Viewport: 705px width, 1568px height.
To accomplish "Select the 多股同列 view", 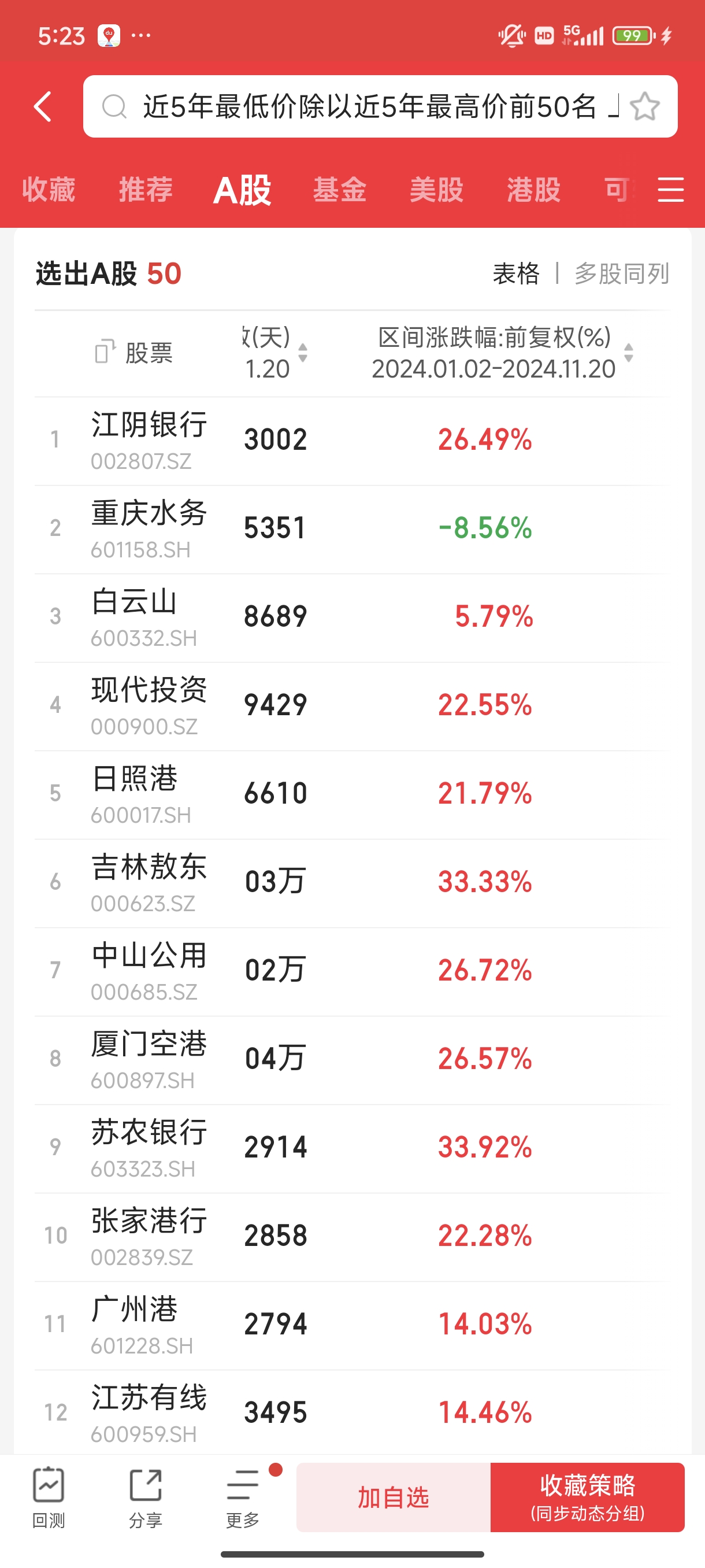I will (x=622, y=274).
